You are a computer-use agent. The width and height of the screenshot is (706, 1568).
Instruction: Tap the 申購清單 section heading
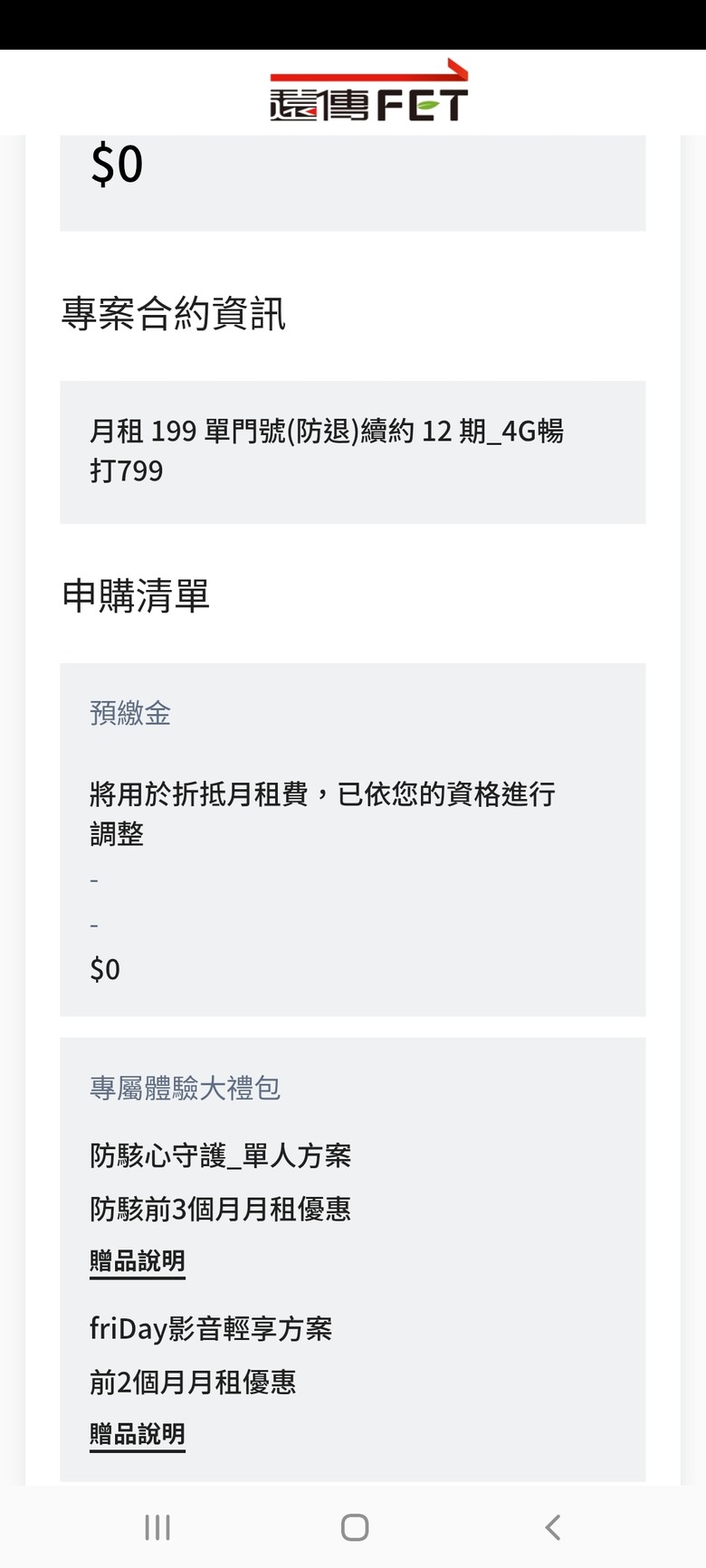pos(135,595)
